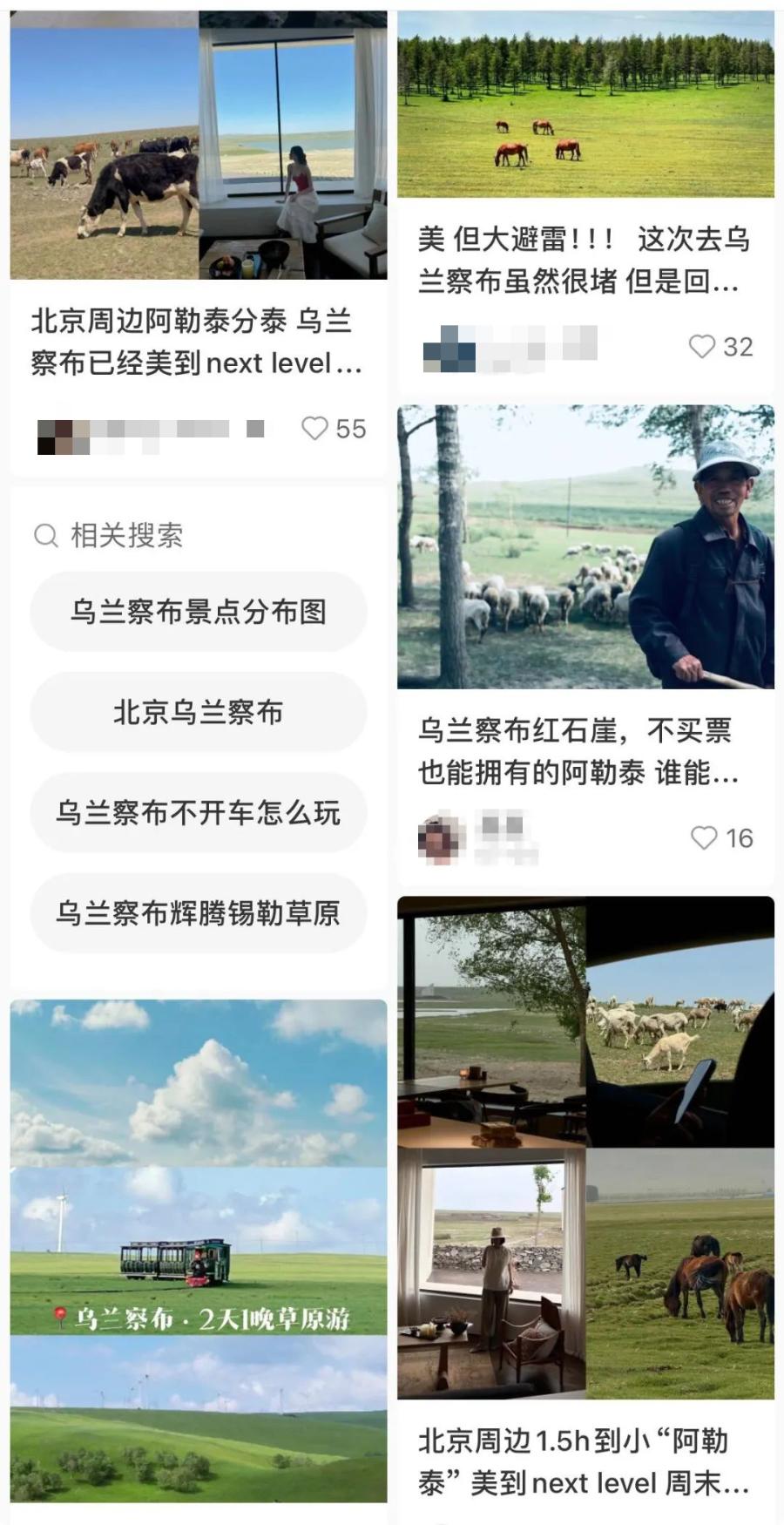The width and height of the screenshot is (784, 1525).
Task: Like the 北京周边阿勒泰分泰 post with 55 likes
Action: click(x=314, y=428)
